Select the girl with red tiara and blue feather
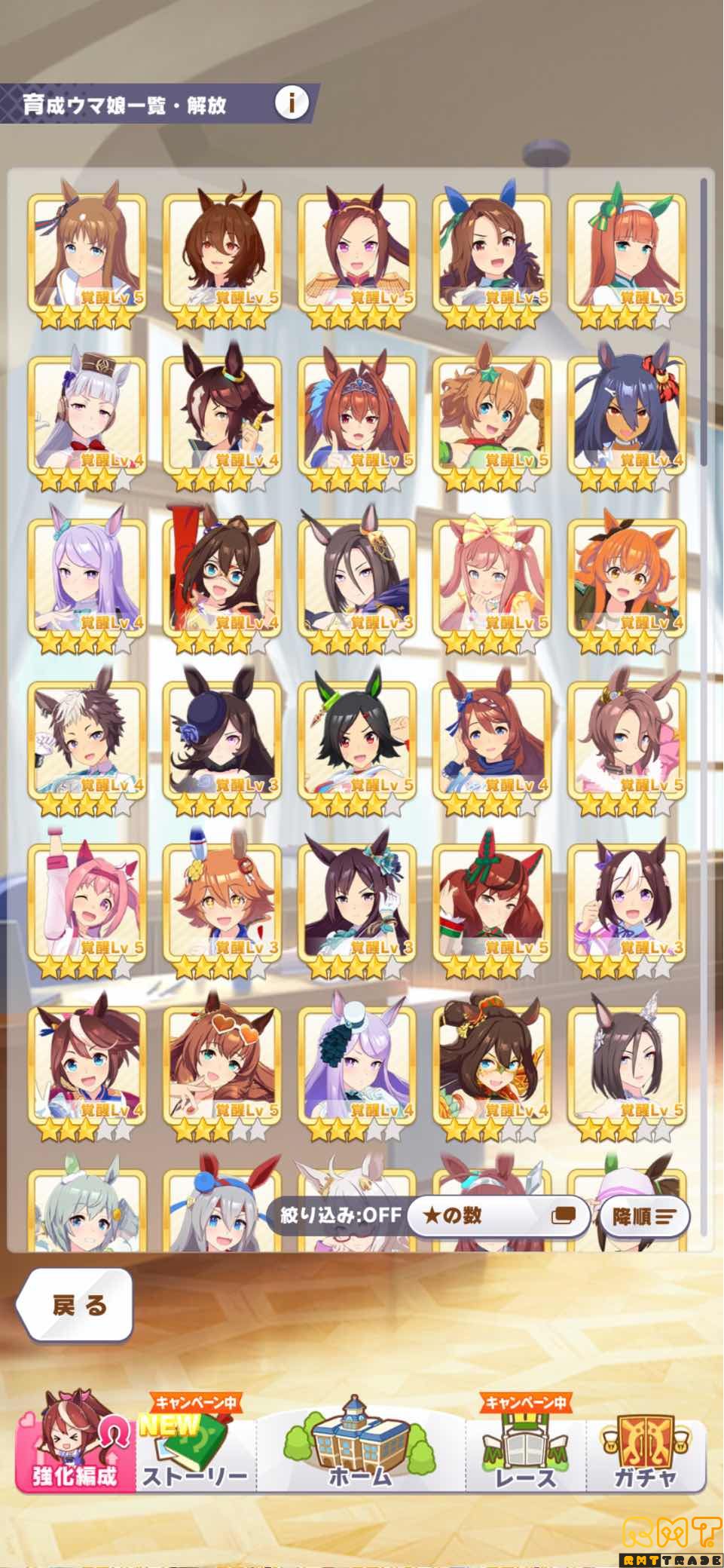 [x=357, y=418]
